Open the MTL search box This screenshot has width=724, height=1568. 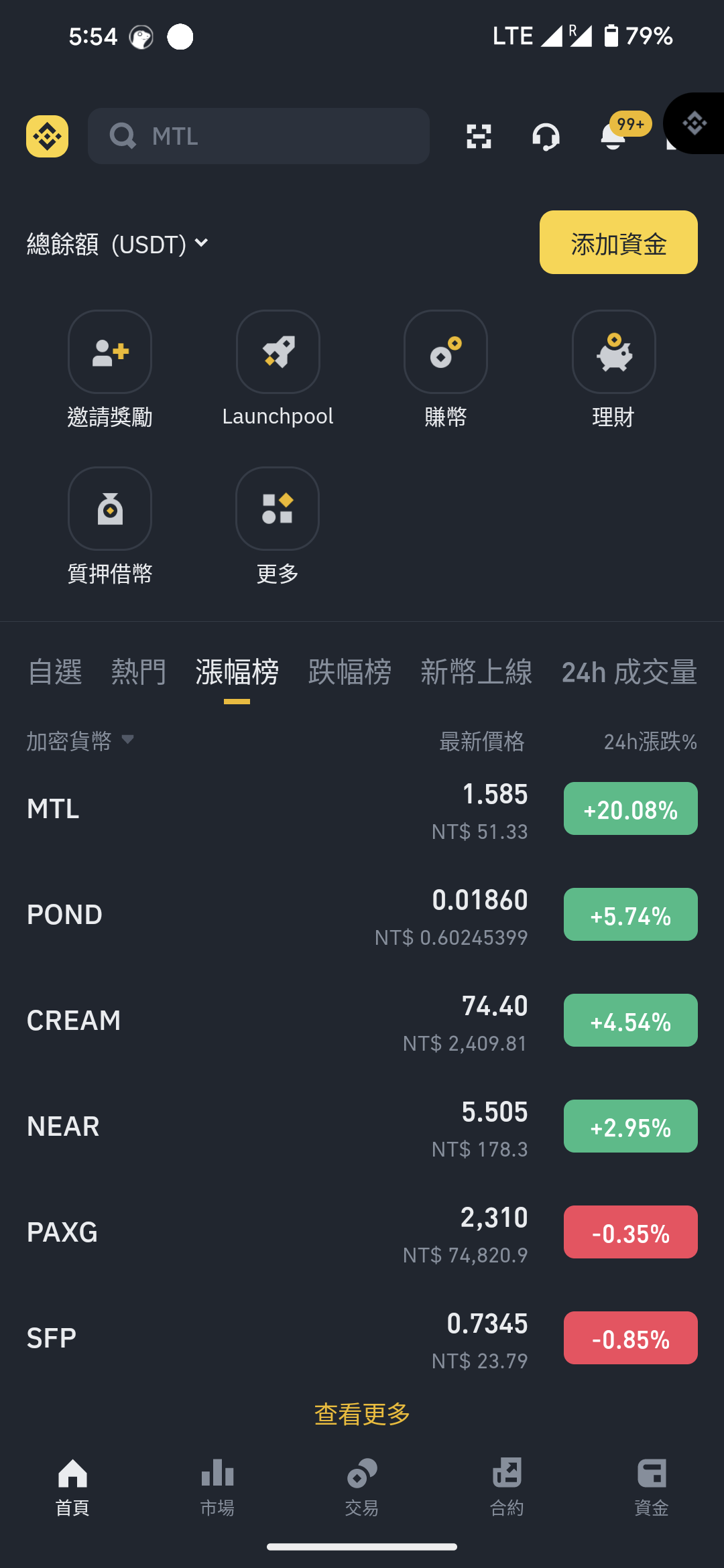pos(259,136)
